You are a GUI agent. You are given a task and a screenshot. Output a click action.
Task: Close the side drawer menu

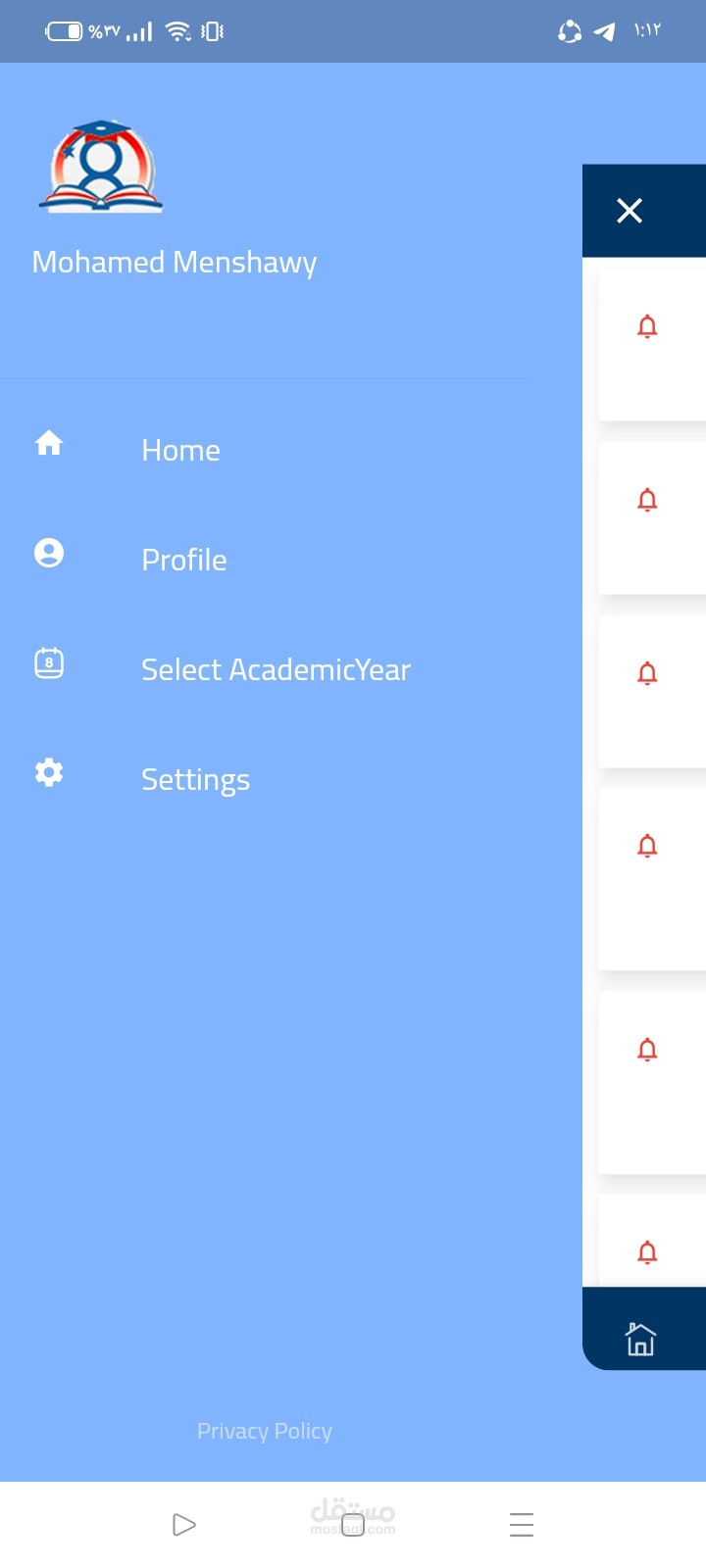pos(630,211)
